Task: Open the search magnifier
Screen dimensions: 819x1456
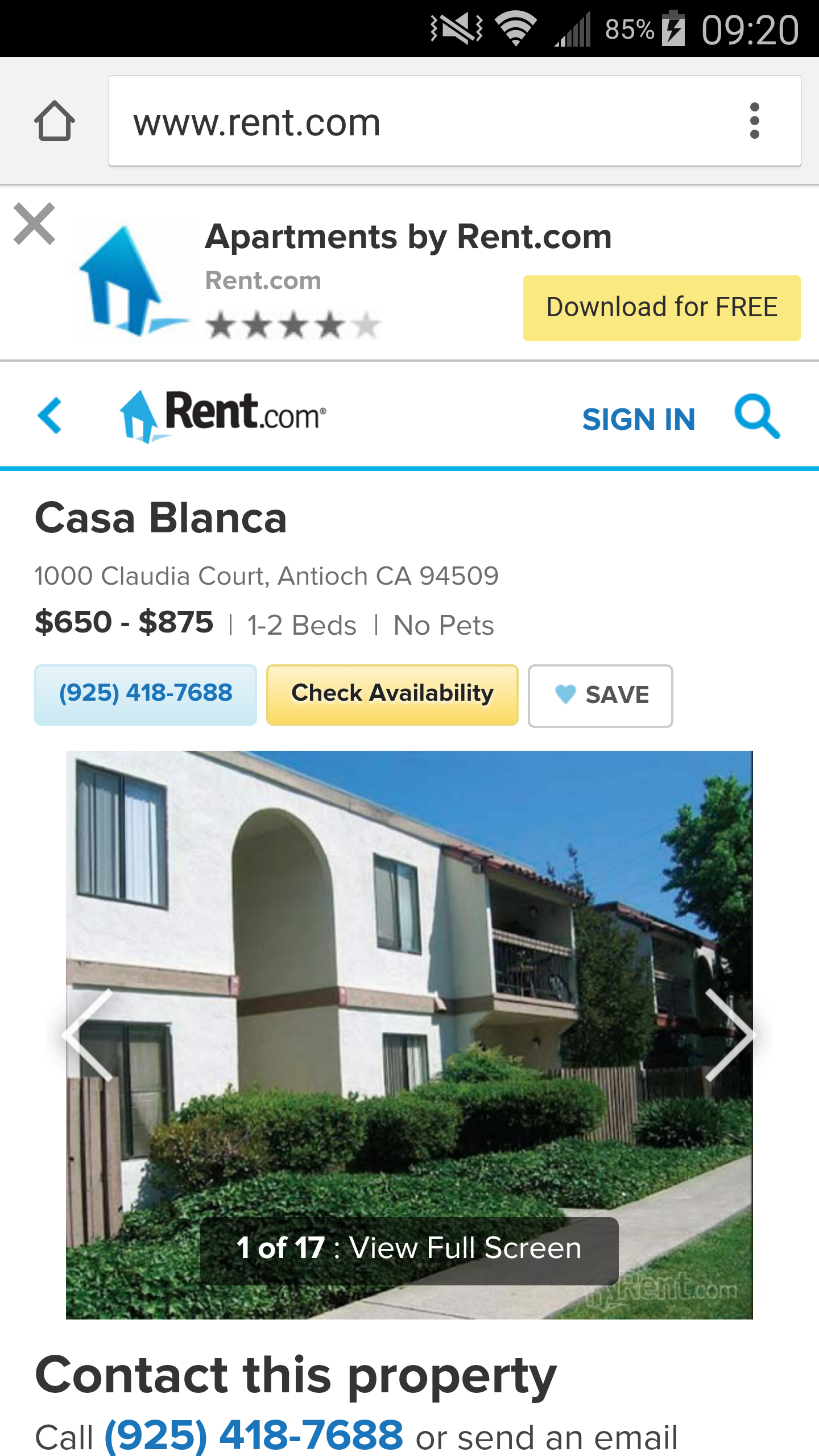Action: point(756,417)
